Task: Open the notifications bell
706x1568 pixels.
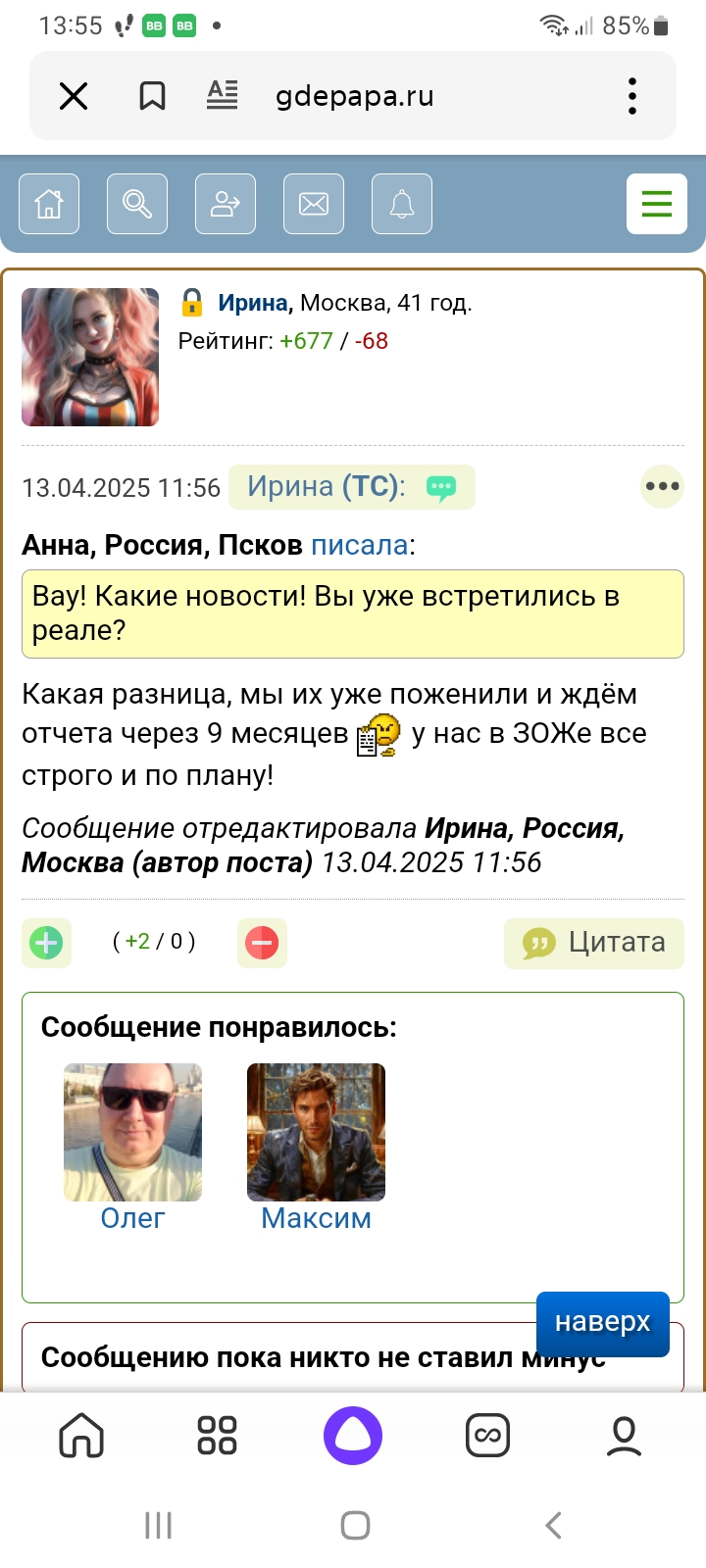Action: pyautogui.click(x=402, y=204)
